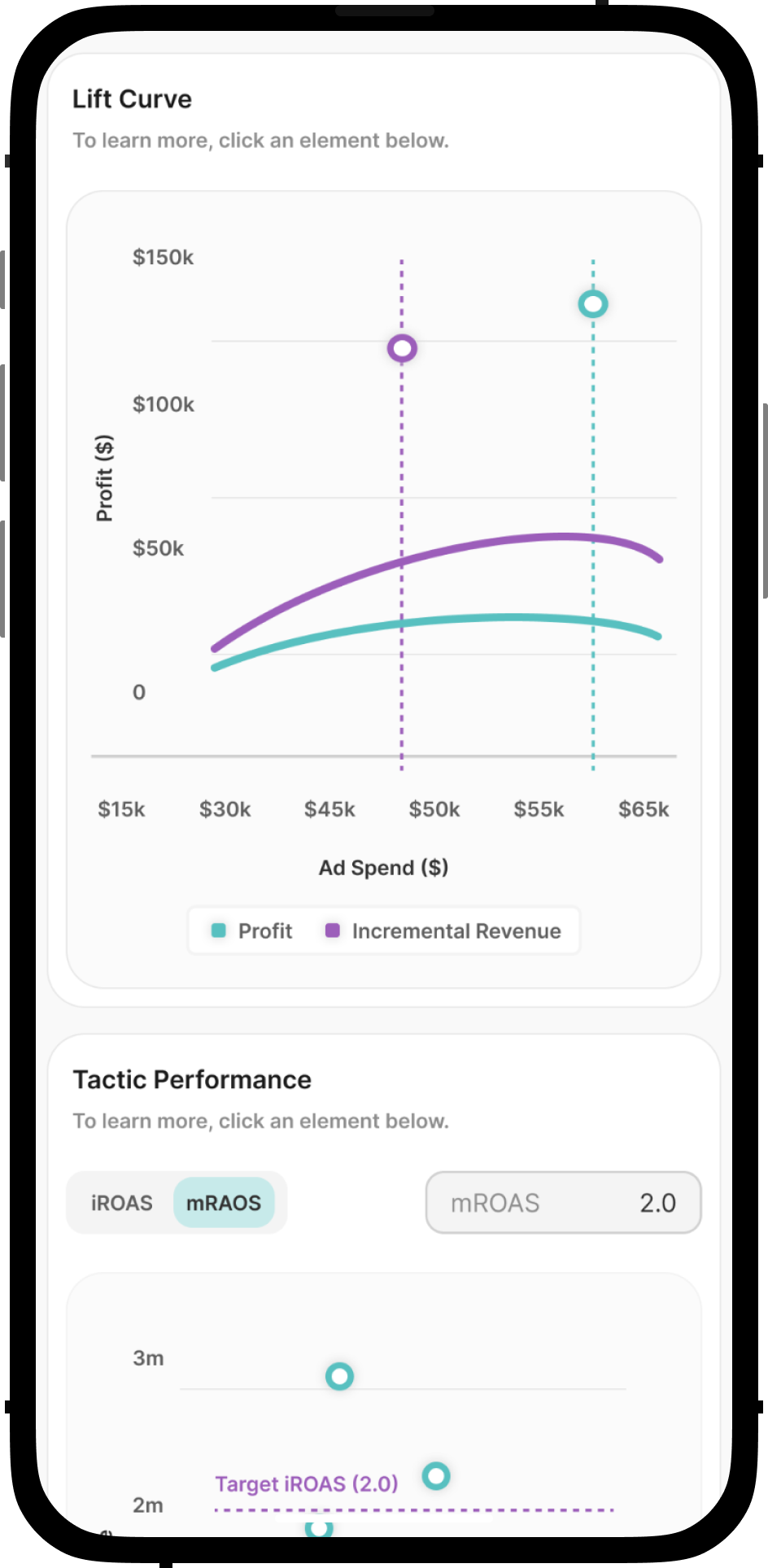Tap the teal data point near 3m
Image resolution: width=768 pixels, height=1568 pixels.
(x=339, y=1377)
